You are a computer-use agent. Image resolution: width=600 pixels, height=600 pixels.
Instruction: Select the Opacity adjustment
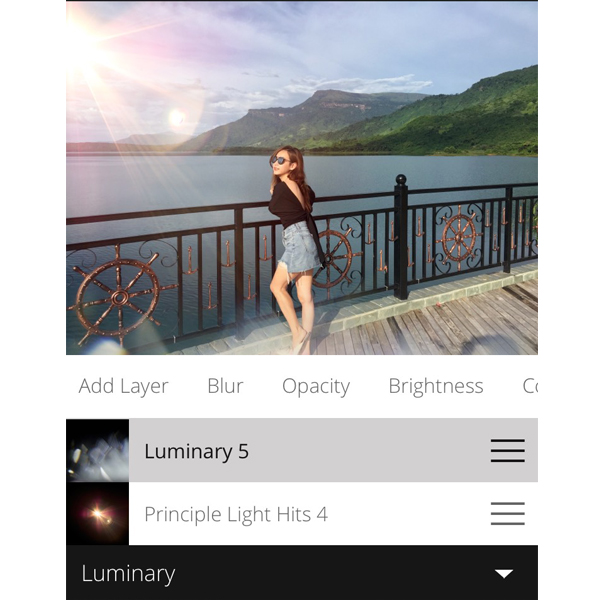click(315, 387)
